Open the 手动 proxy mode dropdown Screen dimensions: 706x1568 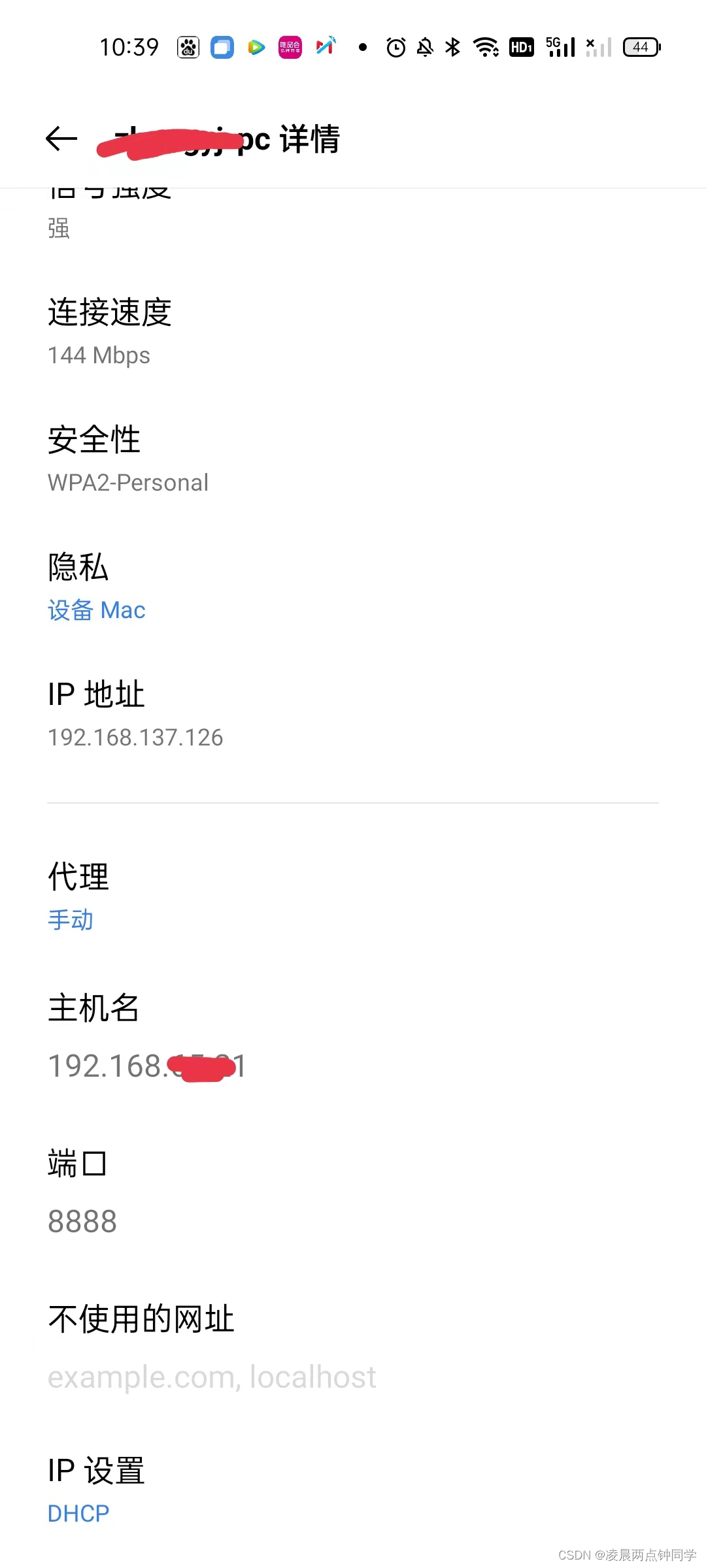(x=70, y=919)
